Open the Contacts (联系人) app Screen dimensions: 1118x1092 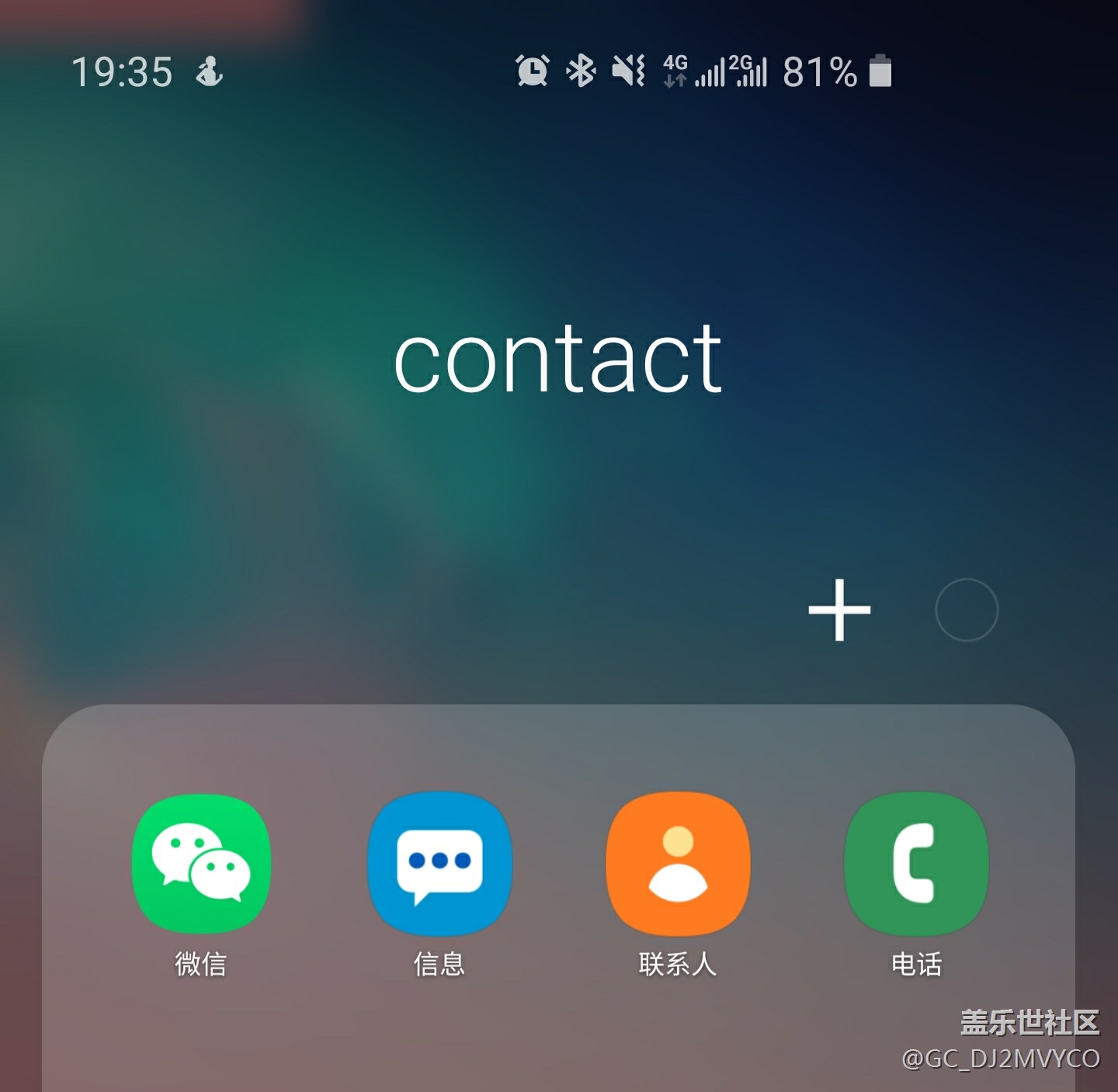(678, 864)
